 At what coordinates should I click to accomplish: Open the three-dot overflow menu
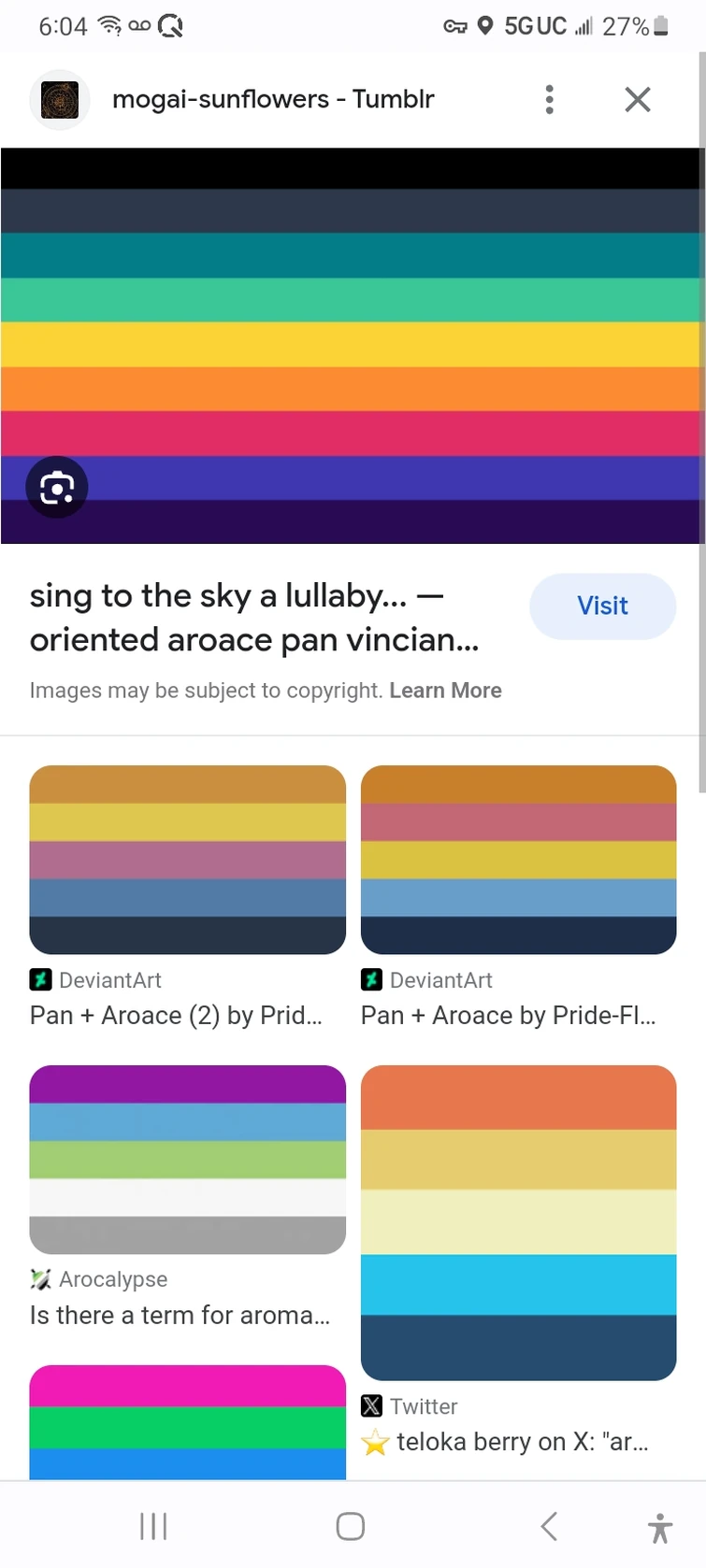click(550, 99)
